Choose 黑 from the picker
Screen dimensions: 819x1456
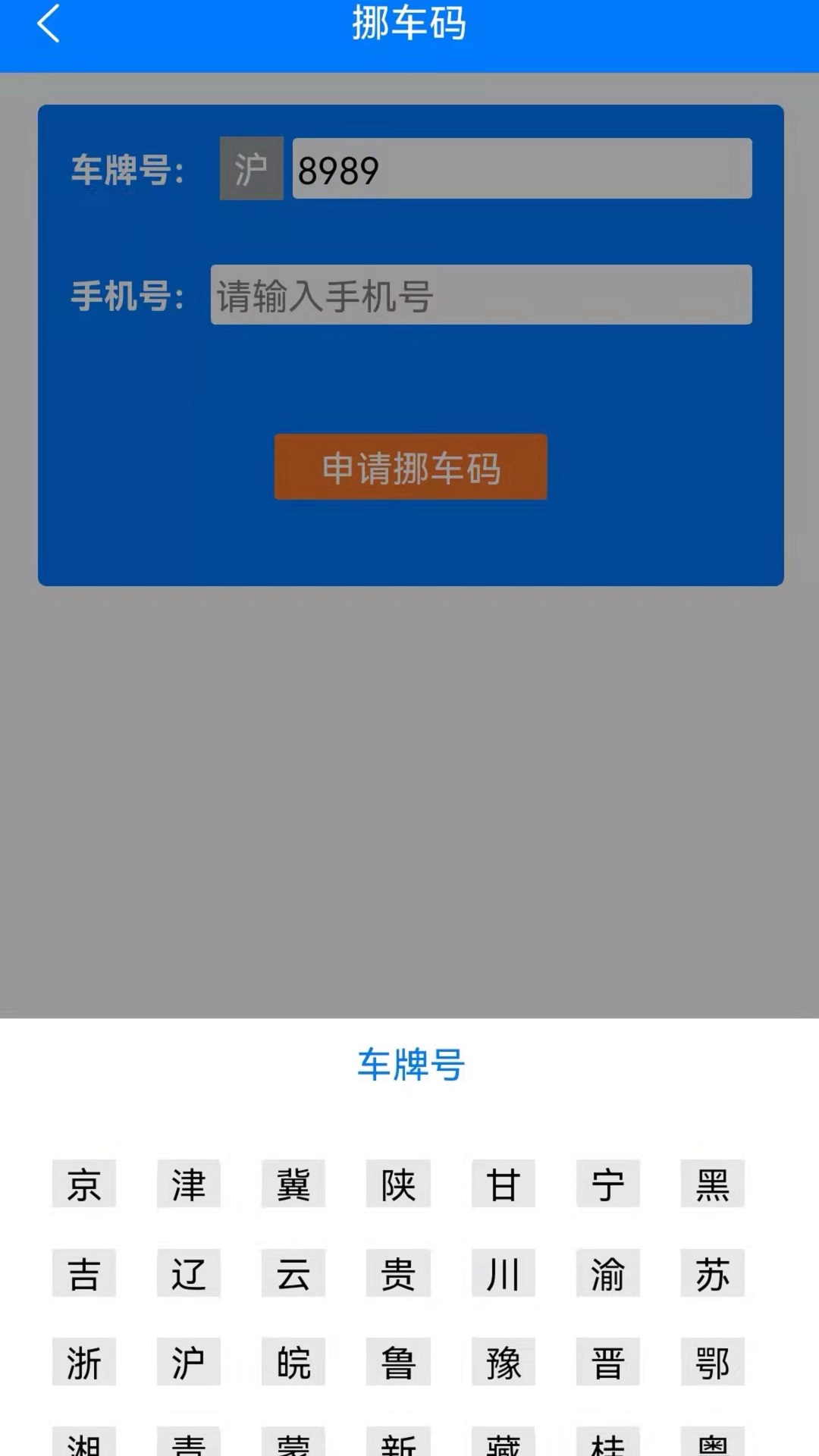[712, 1184]
